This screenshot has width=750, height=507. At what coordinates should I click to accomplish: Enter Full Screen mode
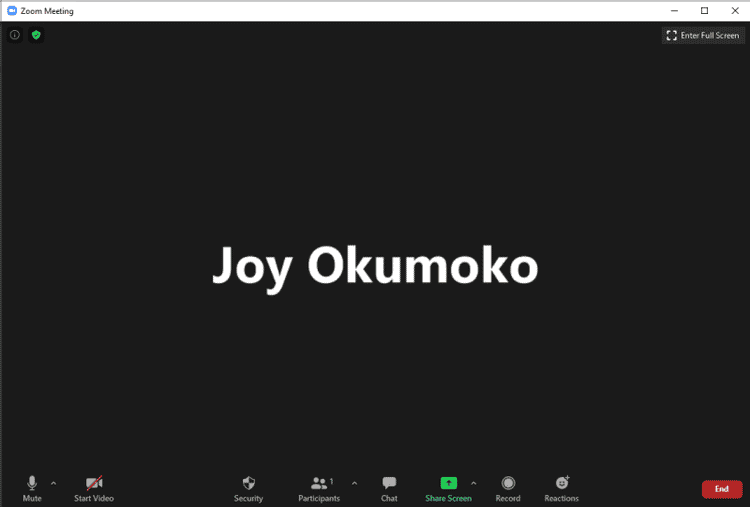(703, 35)
